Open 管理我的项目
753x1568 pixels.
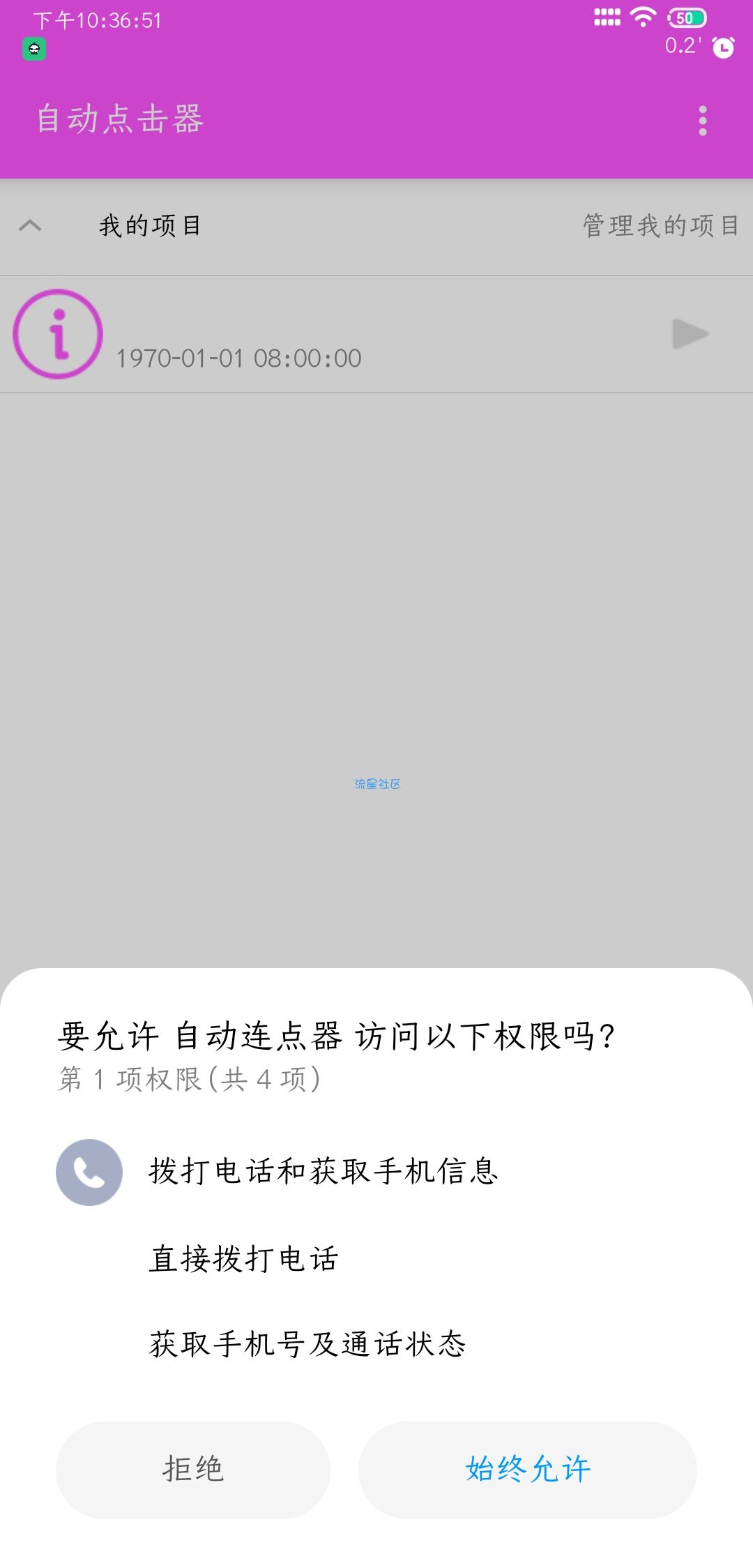click(661, 225)
